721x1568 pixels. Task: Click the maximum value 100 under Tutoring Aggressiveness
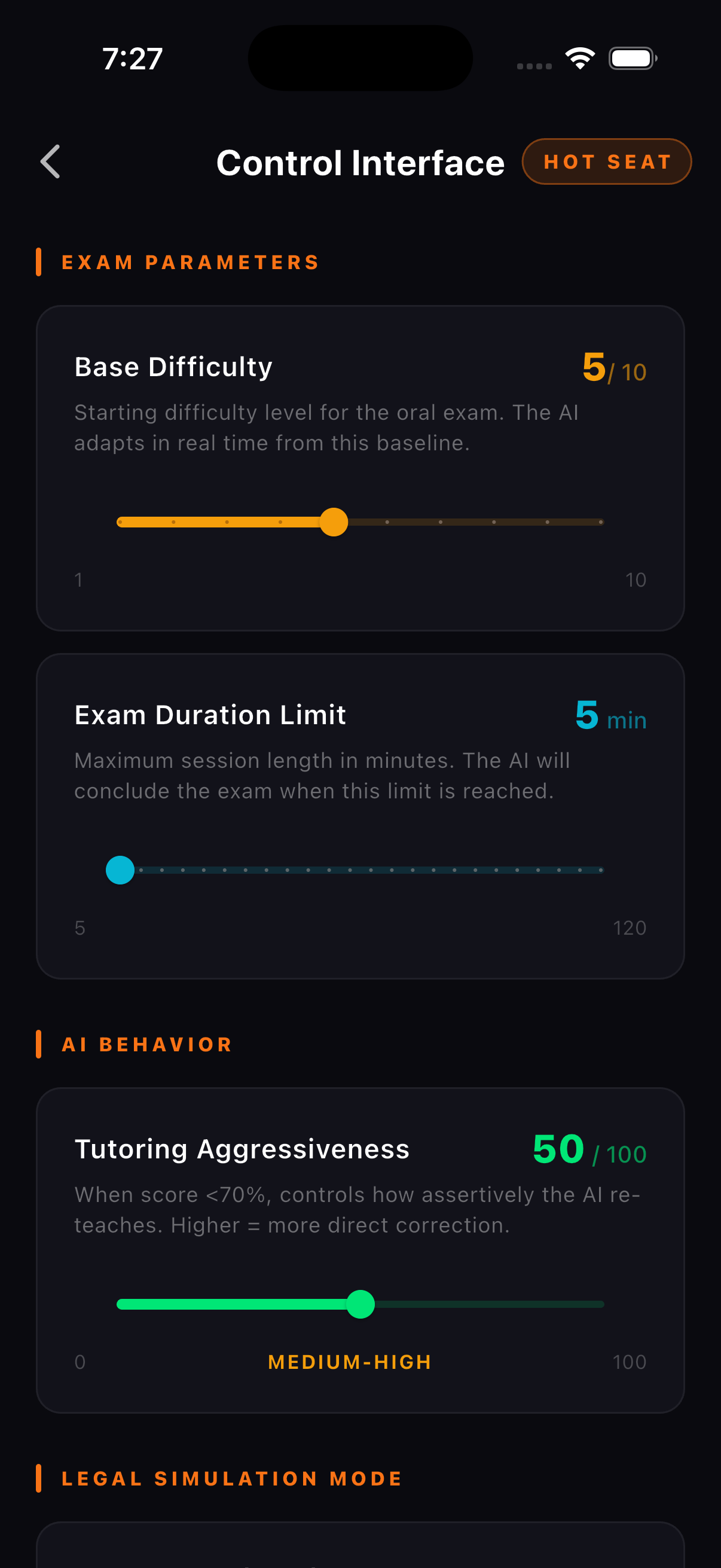(630, 1362)
